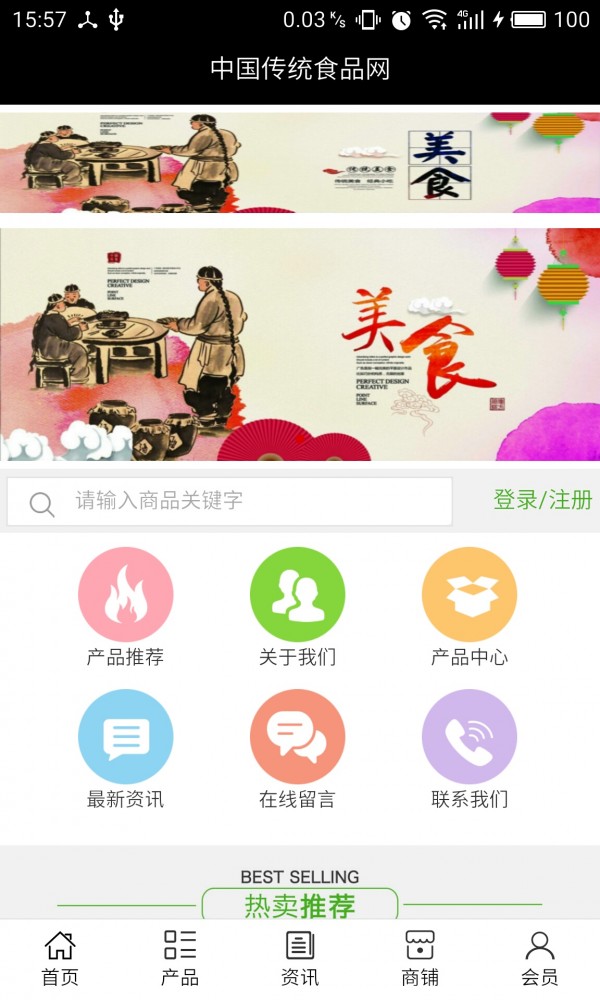Image resolution: width=600 pixels, height=1000 pixels.
Task: Switch to the 资讯 news tab
Action: click(300, 958)
